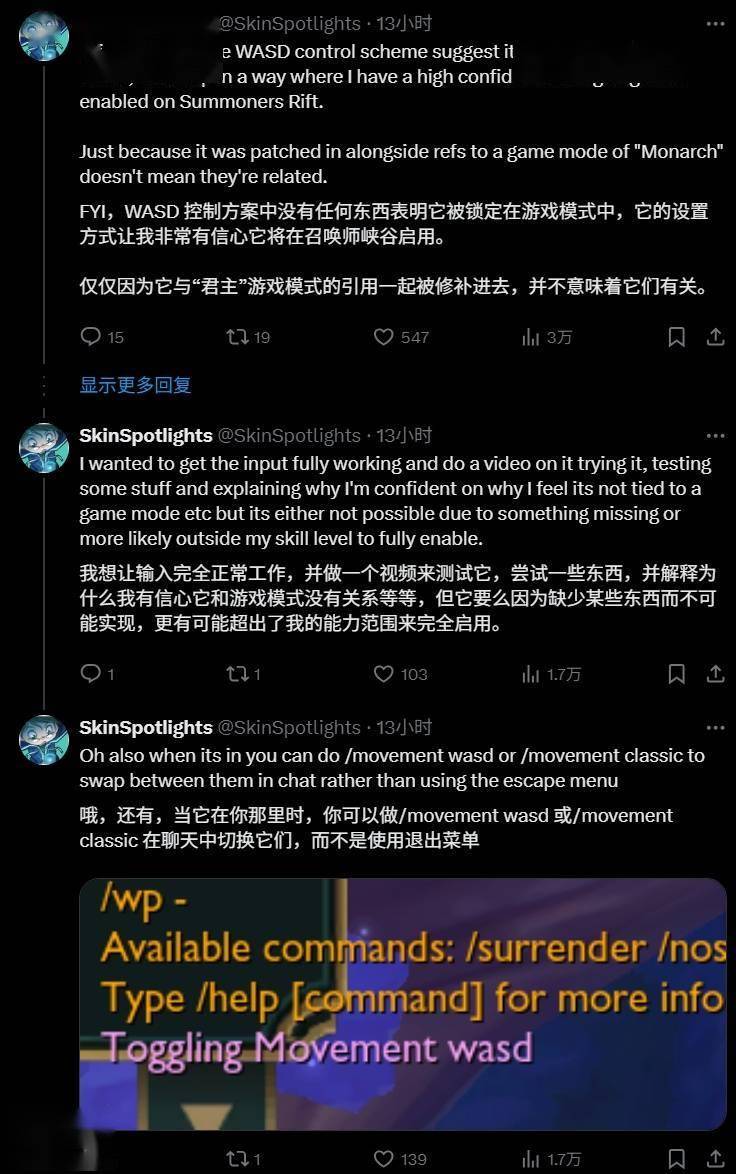
Task: Open overflow menu on the 'input fully working' tweet
Action: click(715, 436)
